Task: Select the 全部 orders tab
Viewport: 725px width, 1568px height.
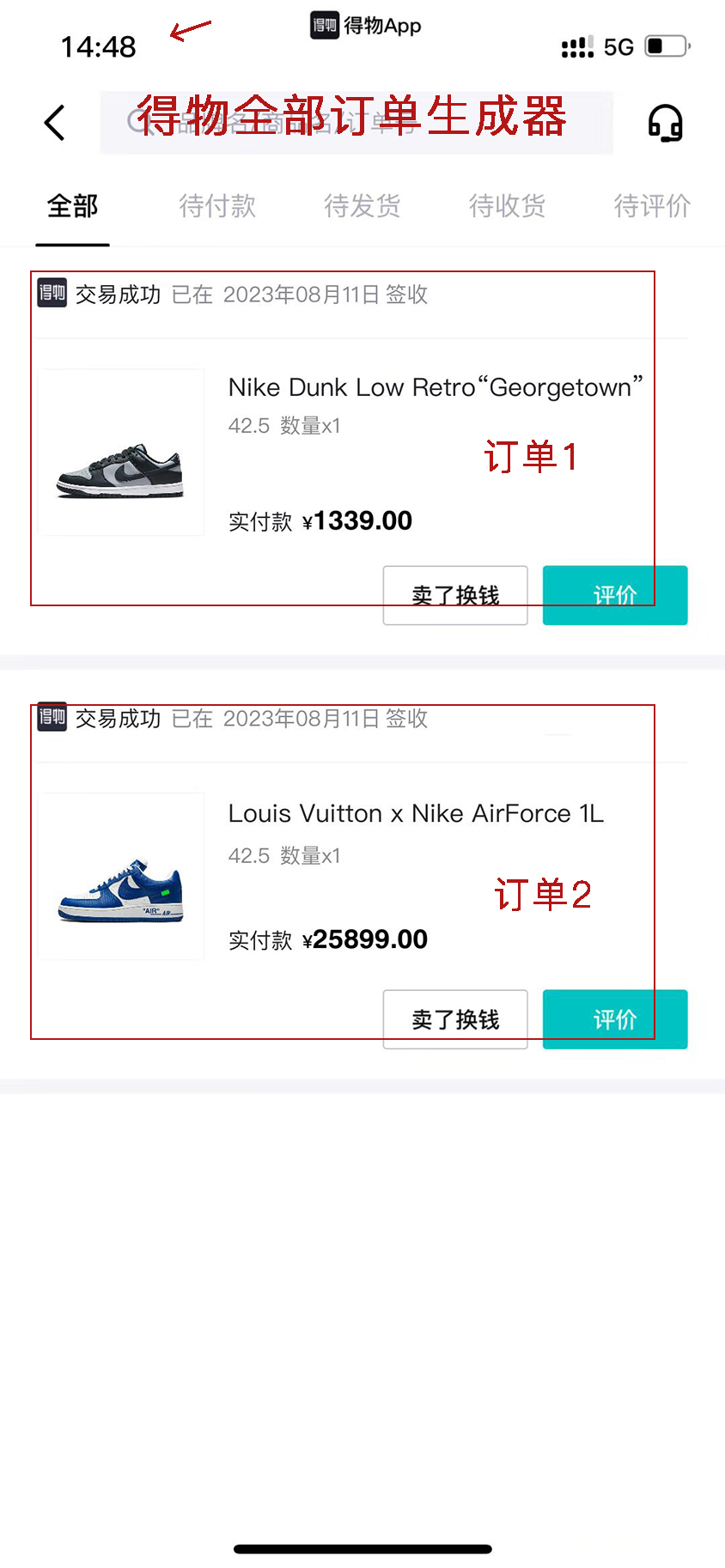Action: [x=73, y=206]
